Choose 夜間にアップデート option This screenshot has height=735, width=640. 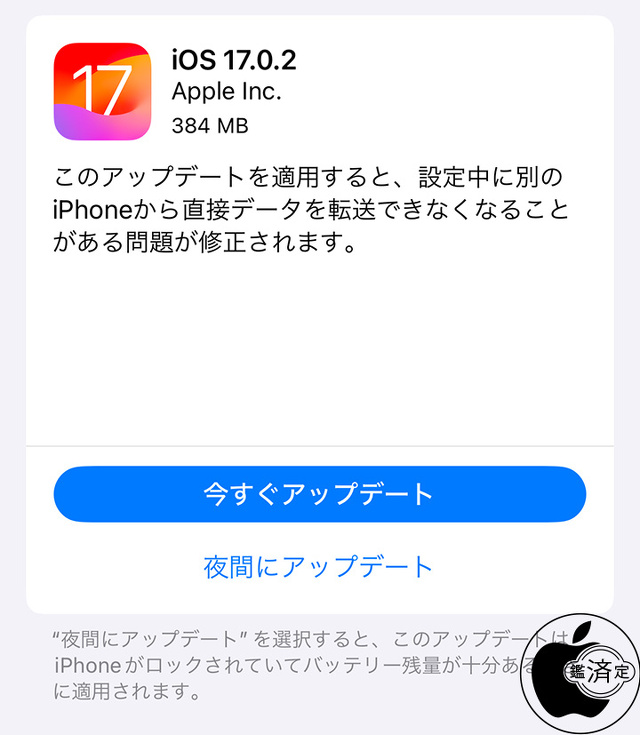[319, 566]
